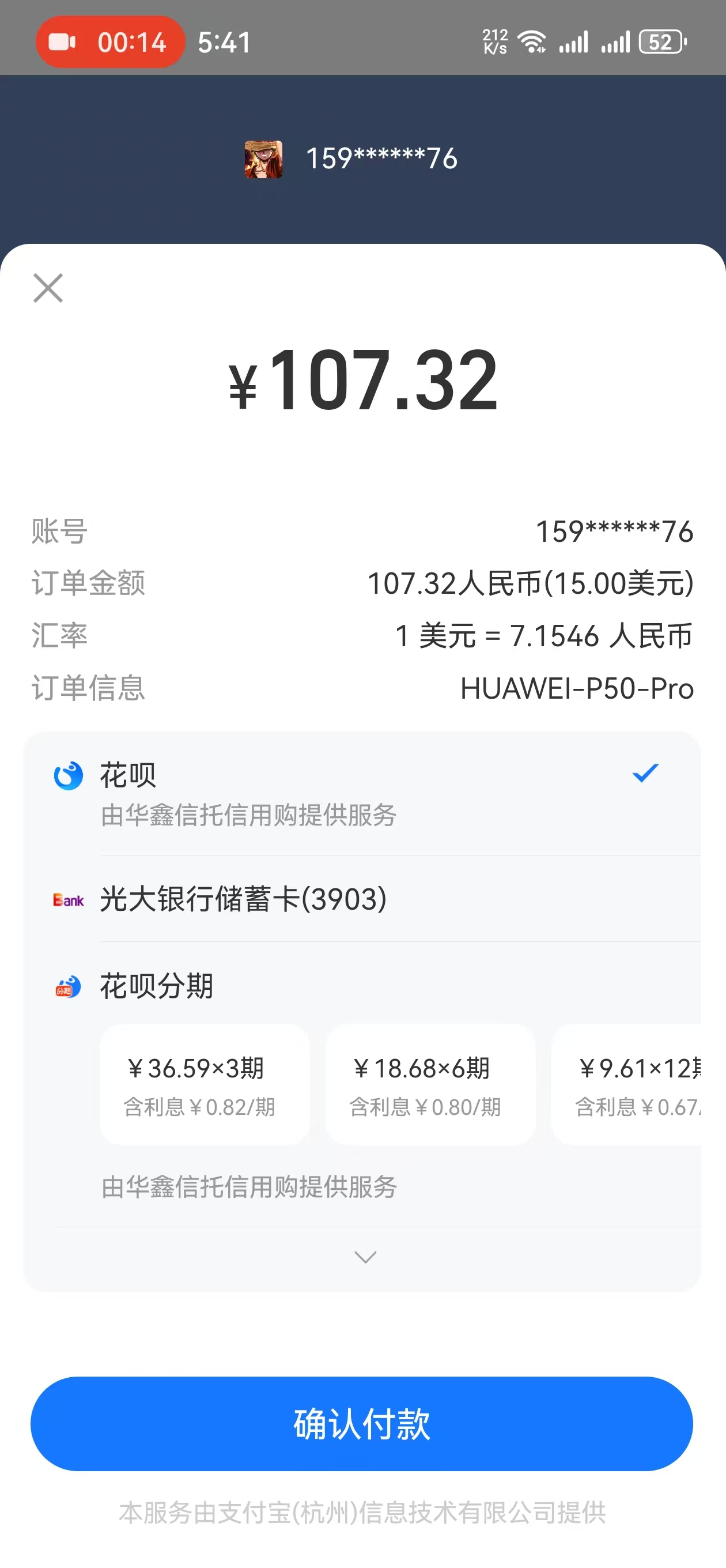The width and height of the screenshot is (726, 1568).
Task: Pick the ¥36.59×3期 installment plan
Action: click(x=205, y=1085)
